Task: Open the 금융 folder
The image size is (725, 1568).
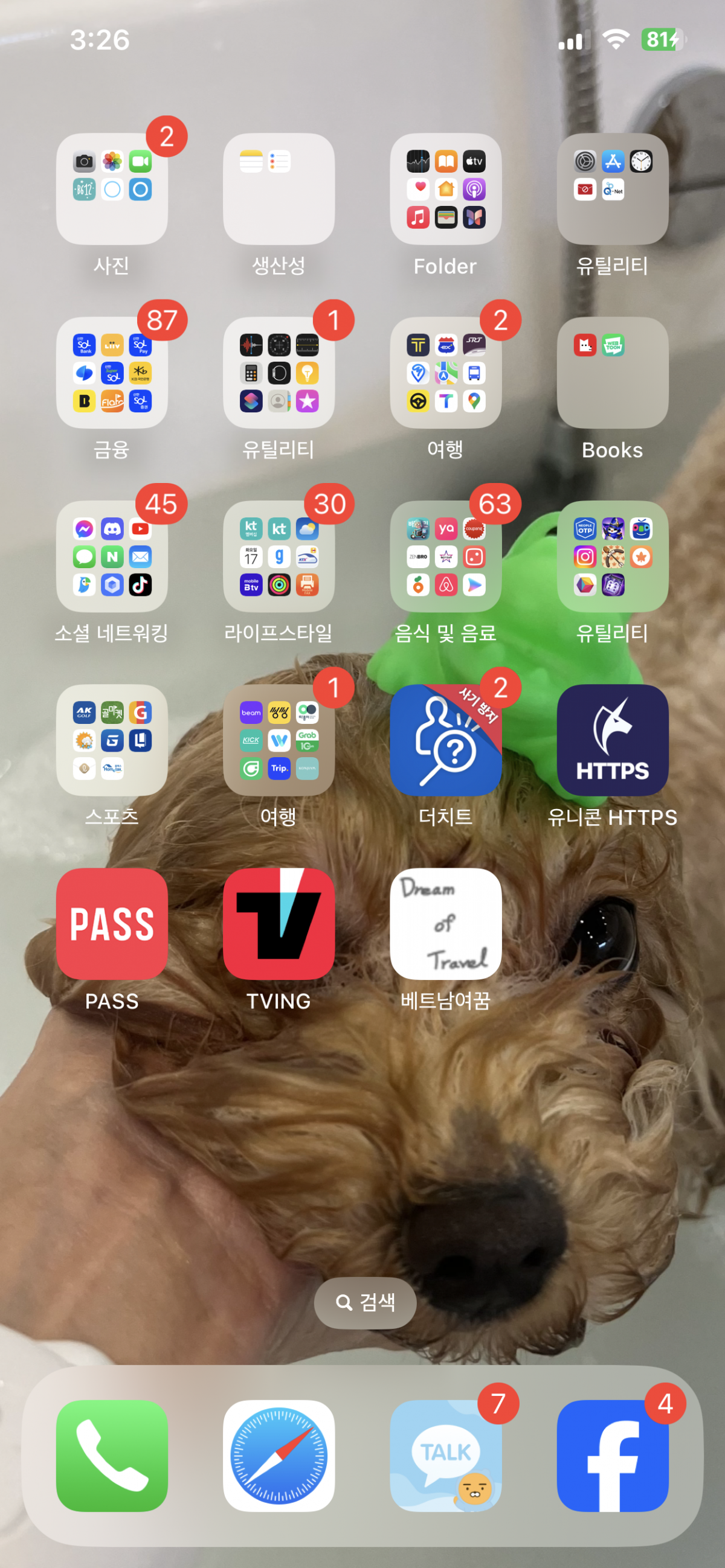Action: point(112,373)
